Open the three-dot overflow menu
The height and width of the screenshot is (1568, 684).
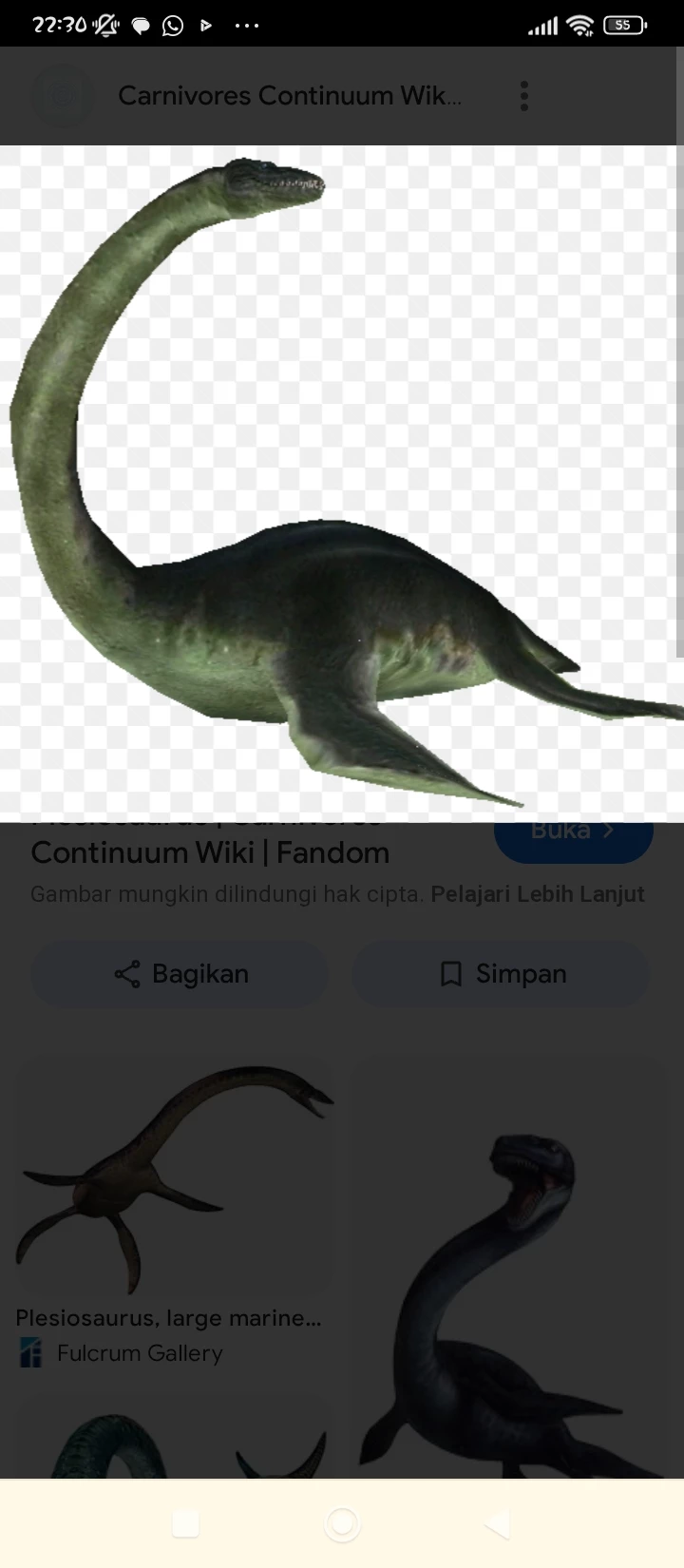tap(523, 96)
